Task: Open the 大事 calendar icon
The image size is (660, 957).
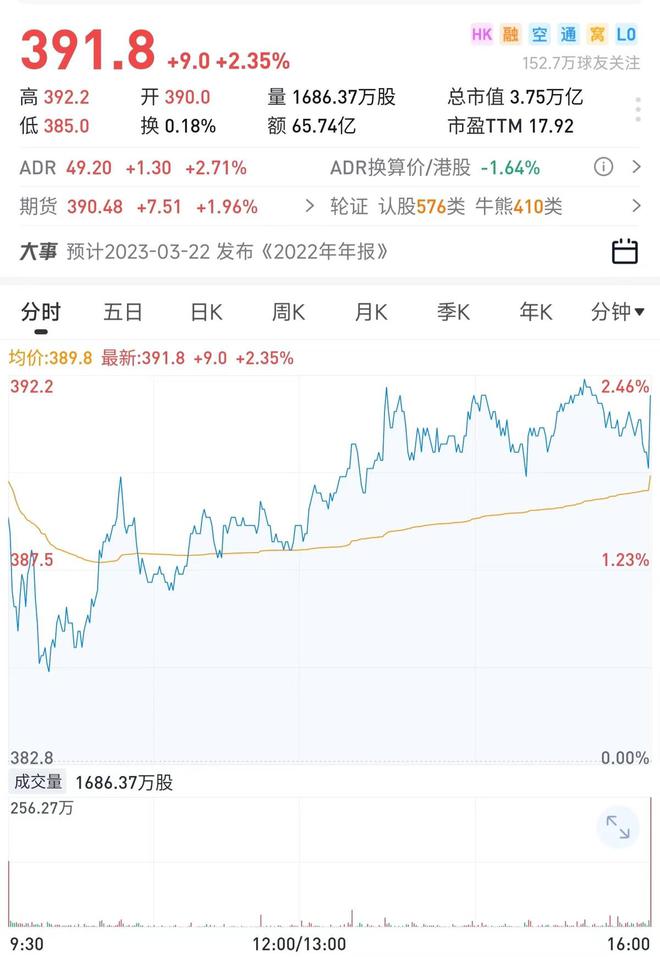Action: pyautogui.click(x=625, y=251)
